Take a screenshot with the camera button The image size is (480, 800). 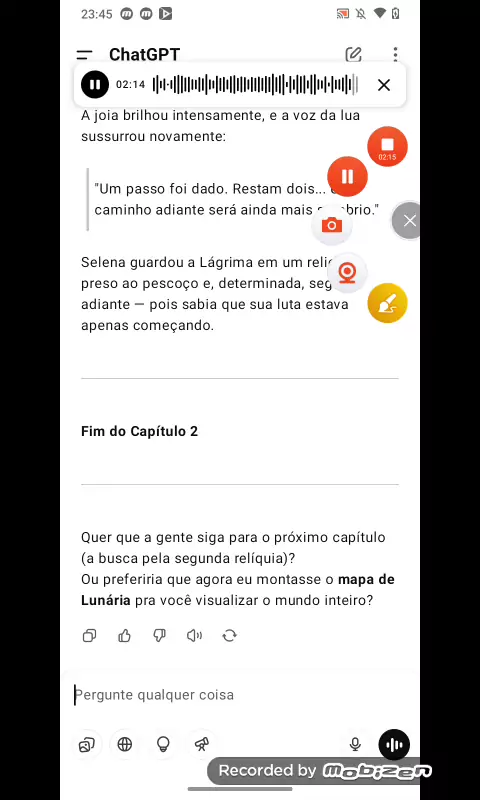click(332, 225)
